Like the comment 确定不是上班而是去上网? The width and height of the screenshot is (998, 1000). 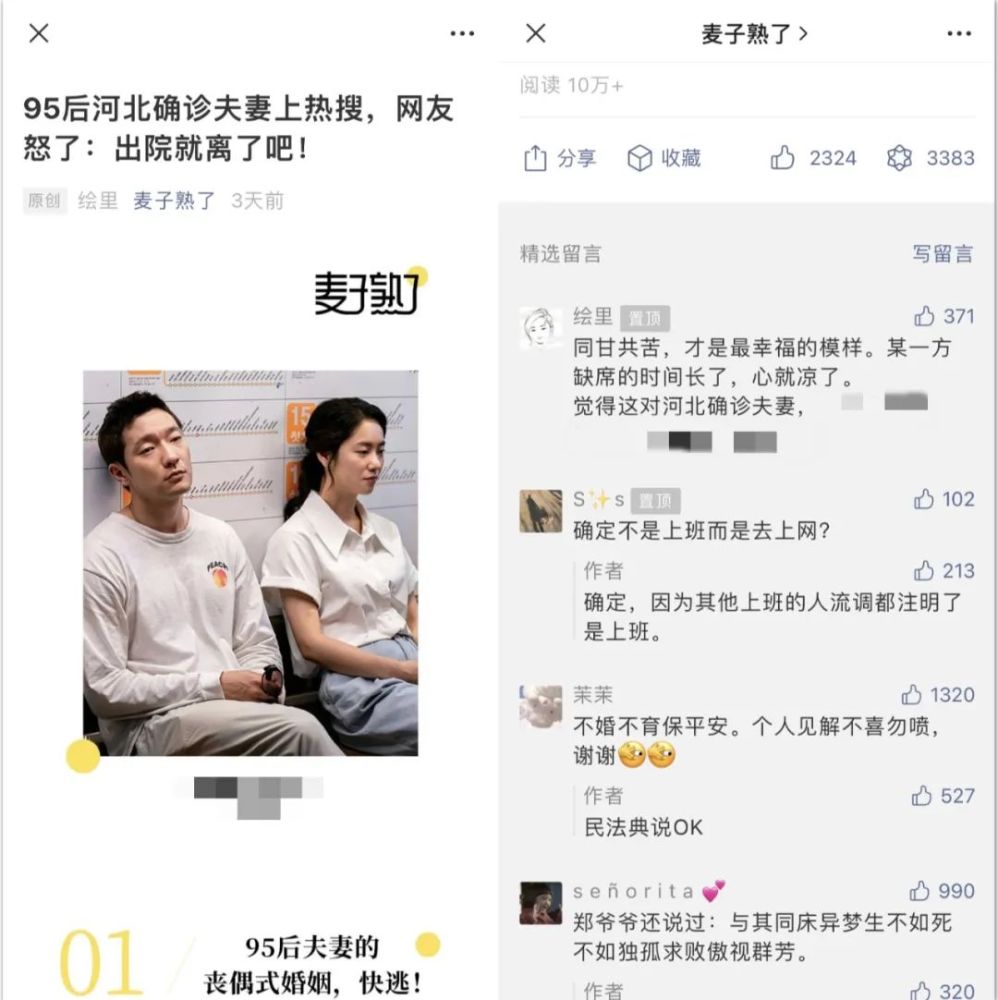click(944, 499)
